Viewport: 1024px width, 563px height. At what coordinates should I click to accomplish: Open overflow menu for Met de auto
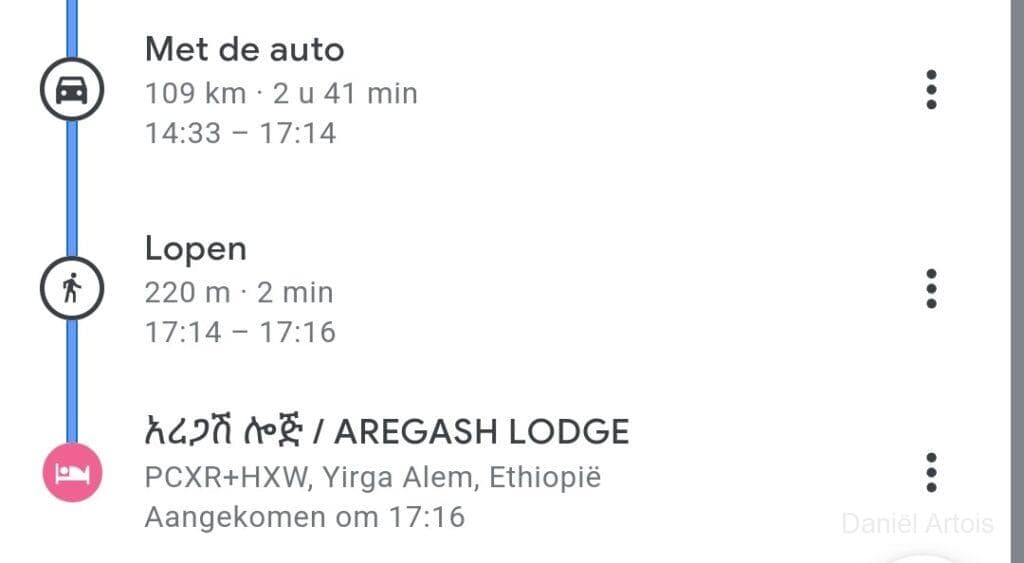click(x=931, y=90)
